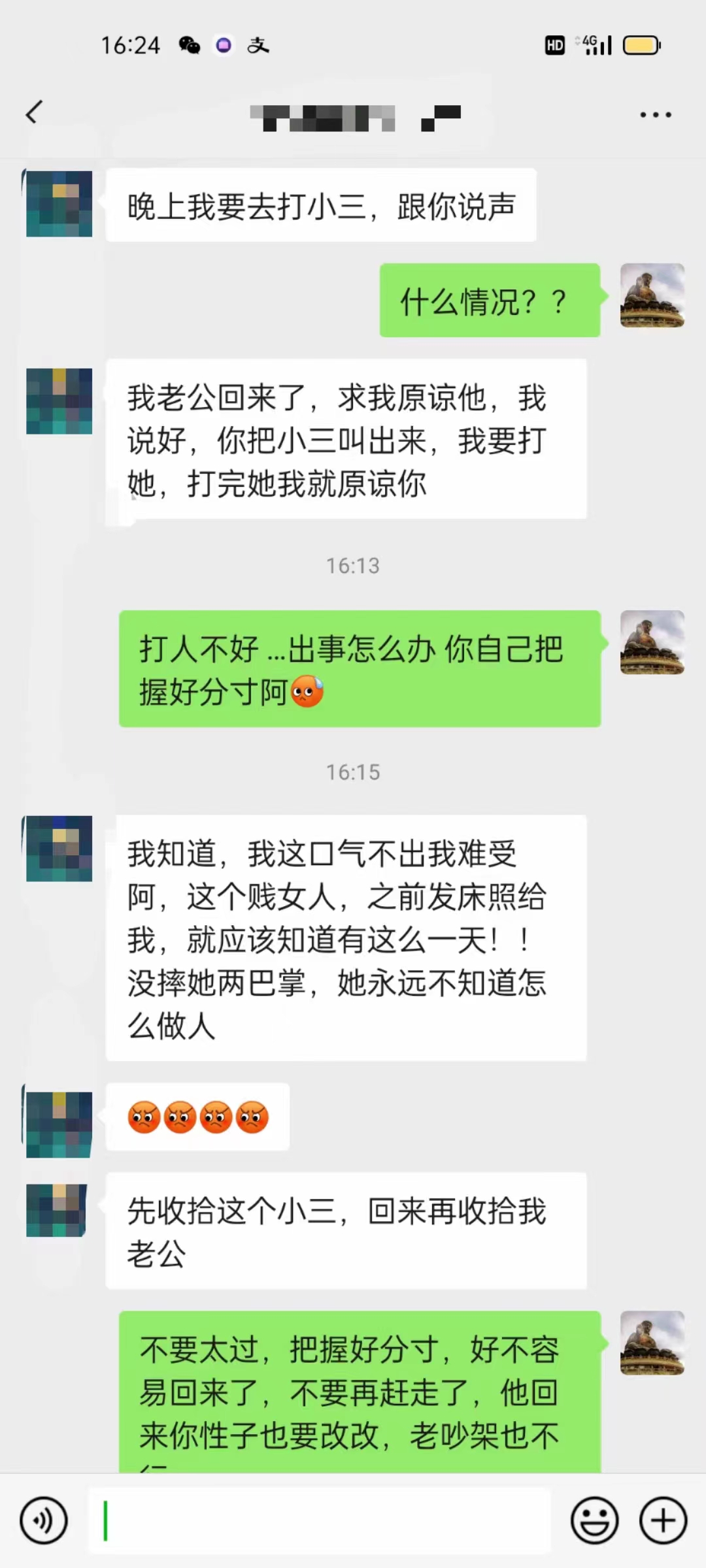This screenshot has width=706, height=1568.
Task: Switch to voice message input
Action: click(43, 1520)
